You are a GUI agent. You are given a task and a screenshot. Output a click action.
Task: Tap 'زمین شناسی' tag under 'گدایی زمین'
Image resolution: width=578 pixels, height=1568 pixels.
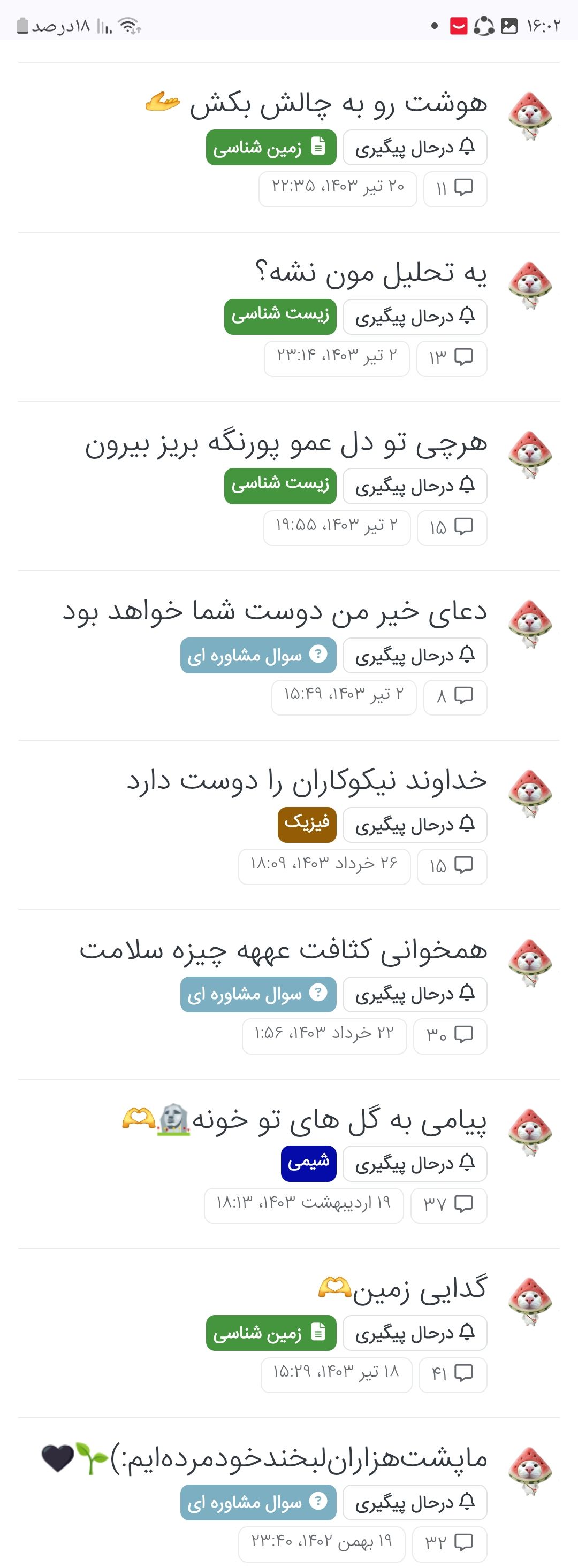point(271,1333)
